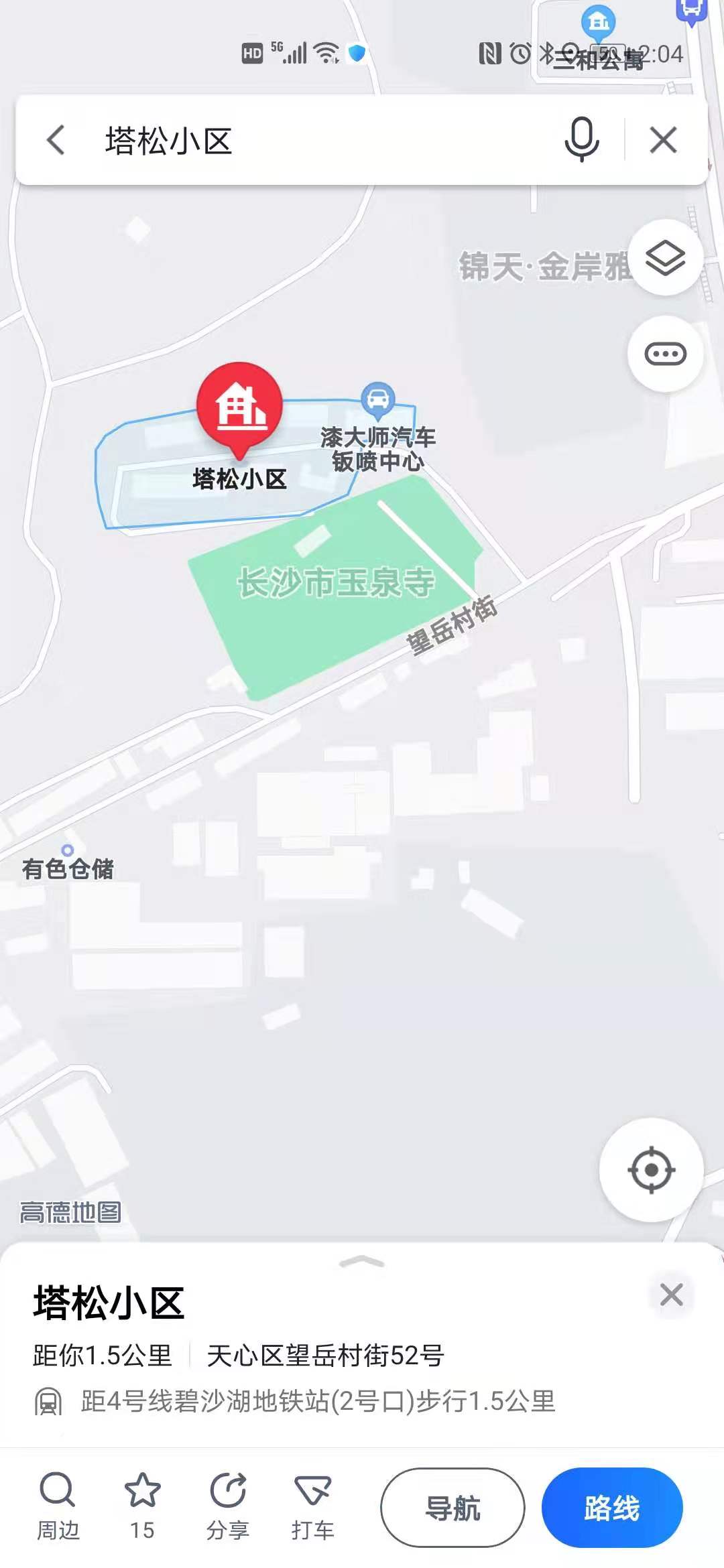724x1568 pixels.
Task: Go back from the 塔松小区 search
Action: click(x=56, y=140)
